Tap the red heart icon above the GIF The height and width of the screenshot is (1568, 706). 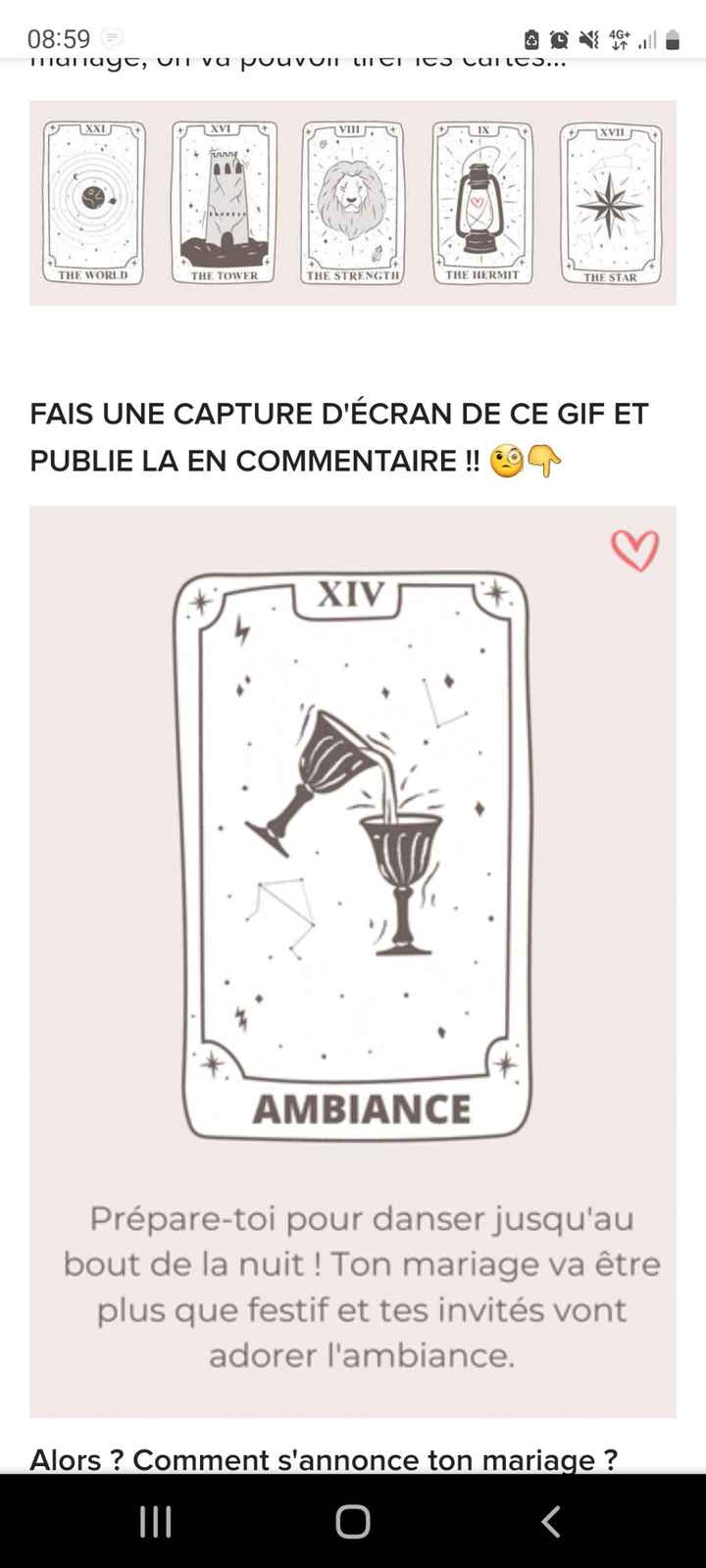coord(637,550)
